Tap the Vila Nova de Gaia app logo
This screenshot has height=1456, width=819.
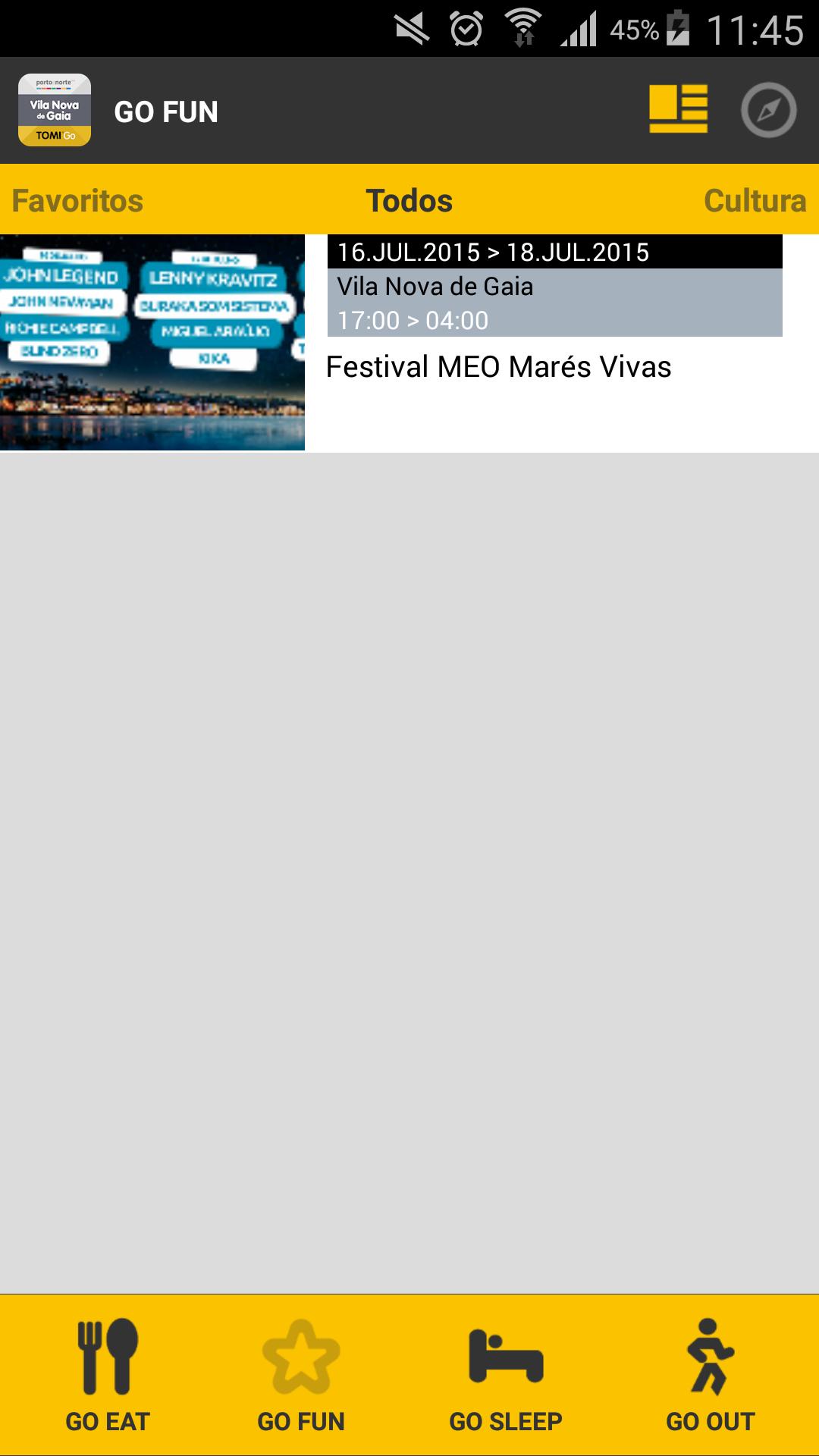click(55, 110)
